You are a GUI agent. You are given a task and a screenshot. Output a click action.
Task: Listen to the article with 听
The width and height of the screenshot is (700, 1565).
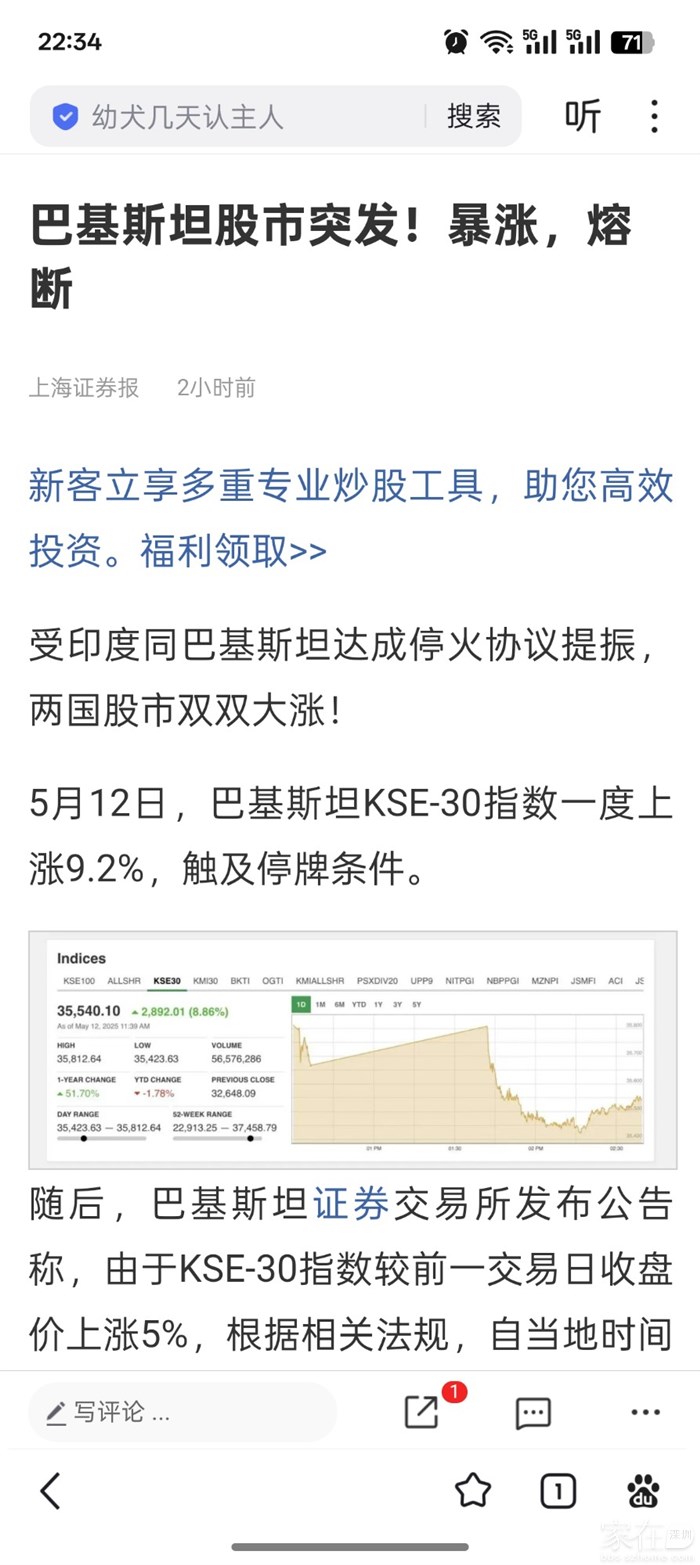tap(582, 117)
